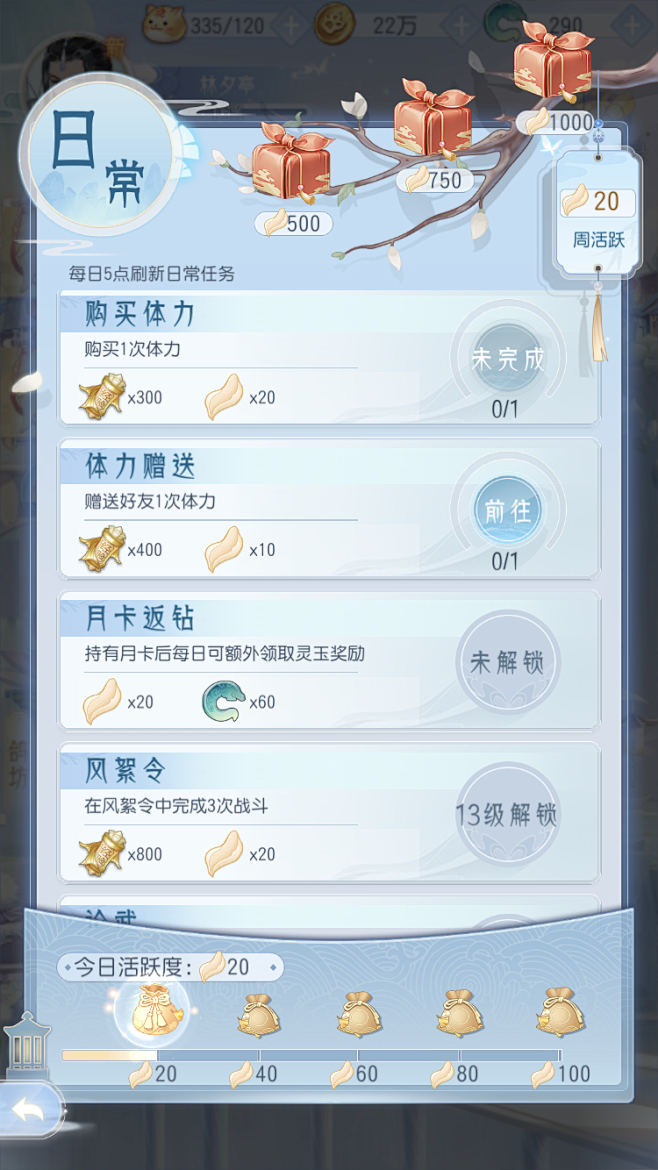This screenshot has height=1170, width=658.
Task: Tap the 40 activity reward bag
Action: [x=259, y=1014]
